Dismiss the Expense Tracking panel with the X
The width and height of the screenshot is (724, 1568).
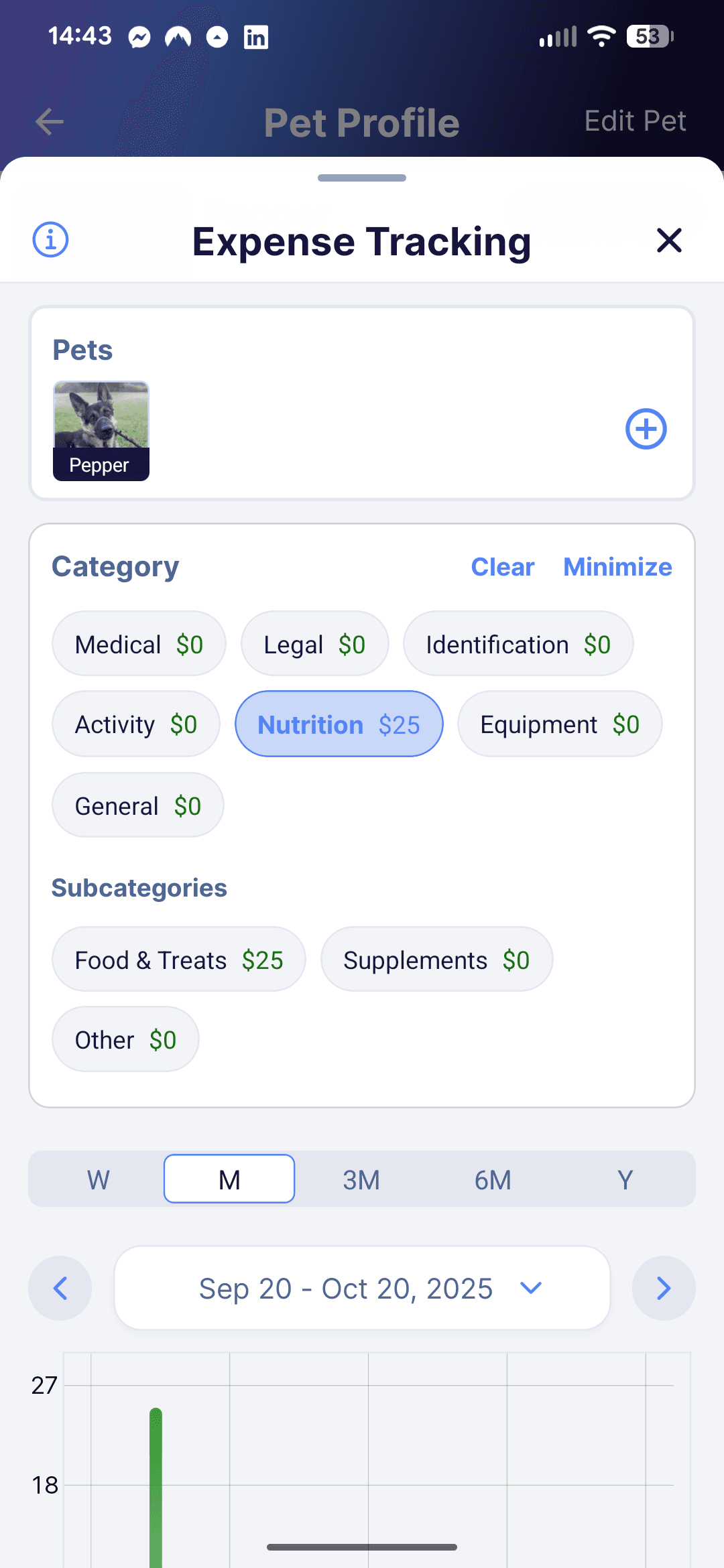coord(670,240)
